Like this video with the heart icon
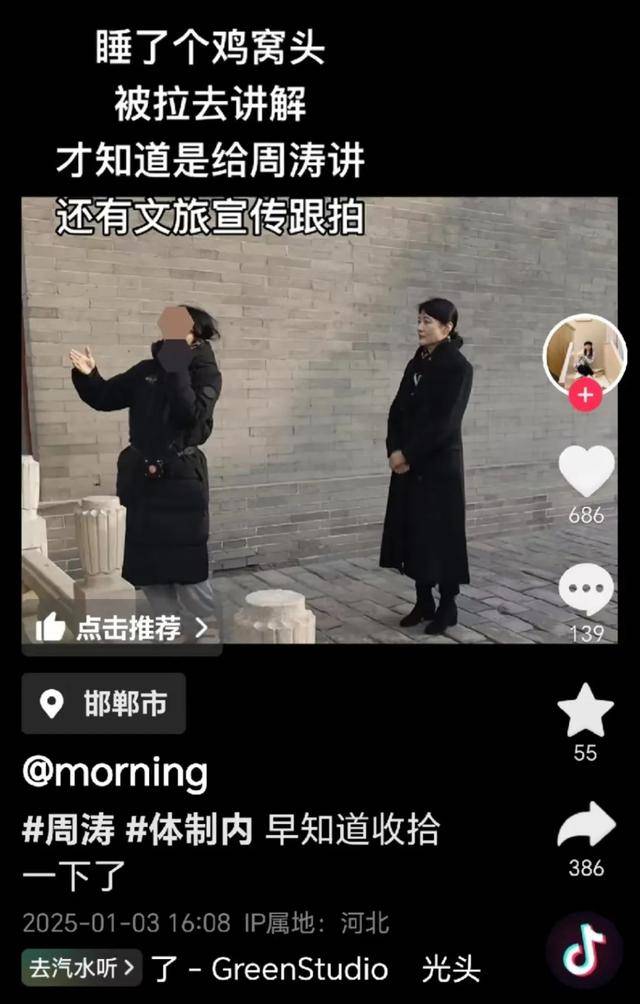The height and width of the screenshot is (1004, 640). click(x=586, y=470)
